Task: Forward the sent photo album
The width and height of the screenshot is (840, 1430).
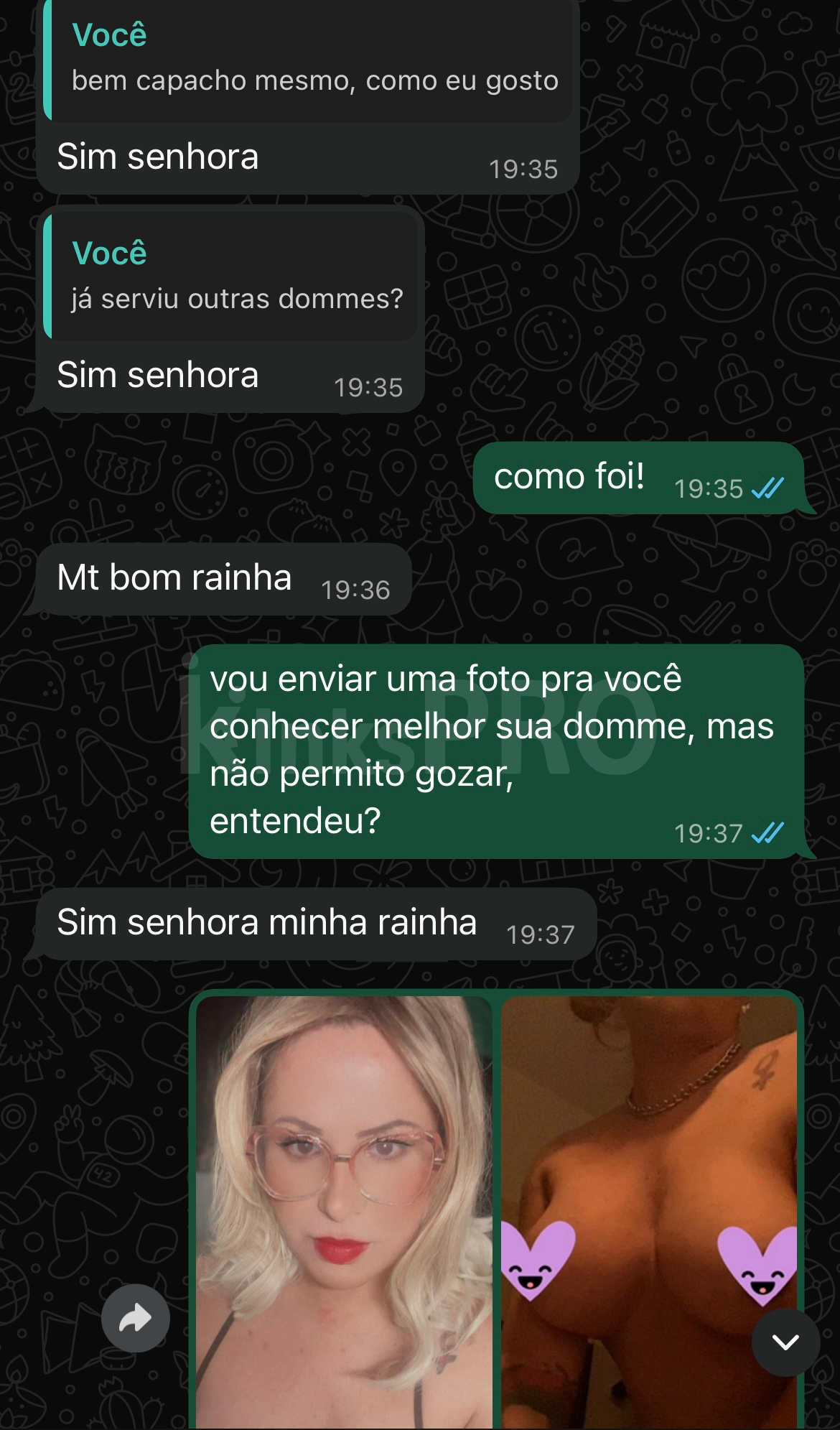Action: [x=135, y=1318]
